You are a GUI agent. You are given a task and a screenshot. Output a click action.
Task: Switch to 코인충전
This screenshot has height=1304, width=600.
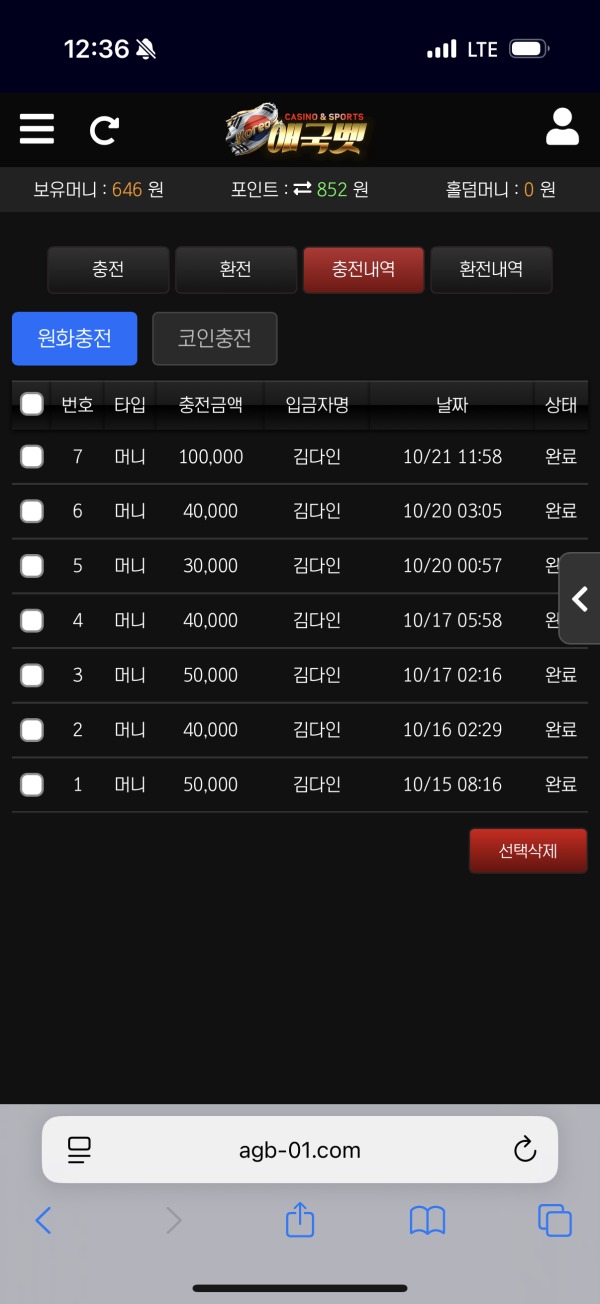click(214, 339)
